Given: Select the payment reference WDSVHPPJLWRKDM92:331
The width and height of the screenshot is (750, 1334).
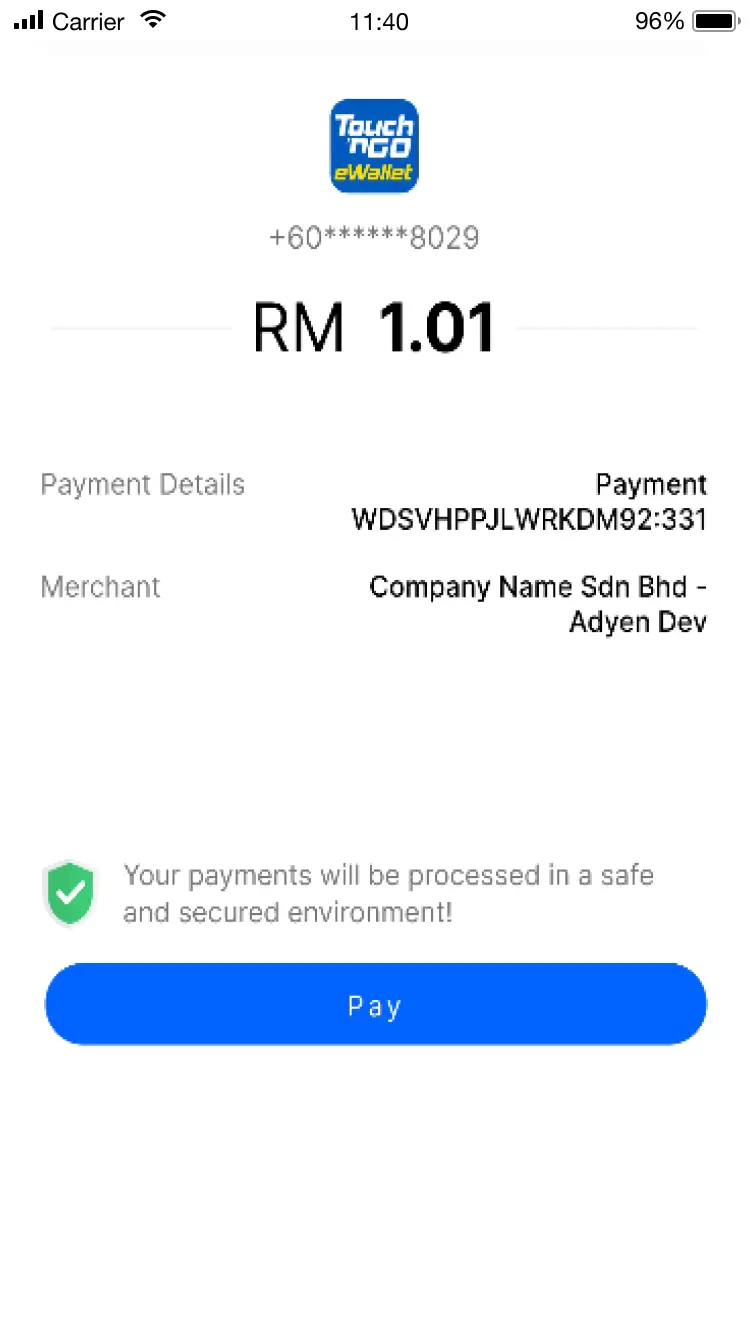Looking at the screenshot, I should [529, 519].
